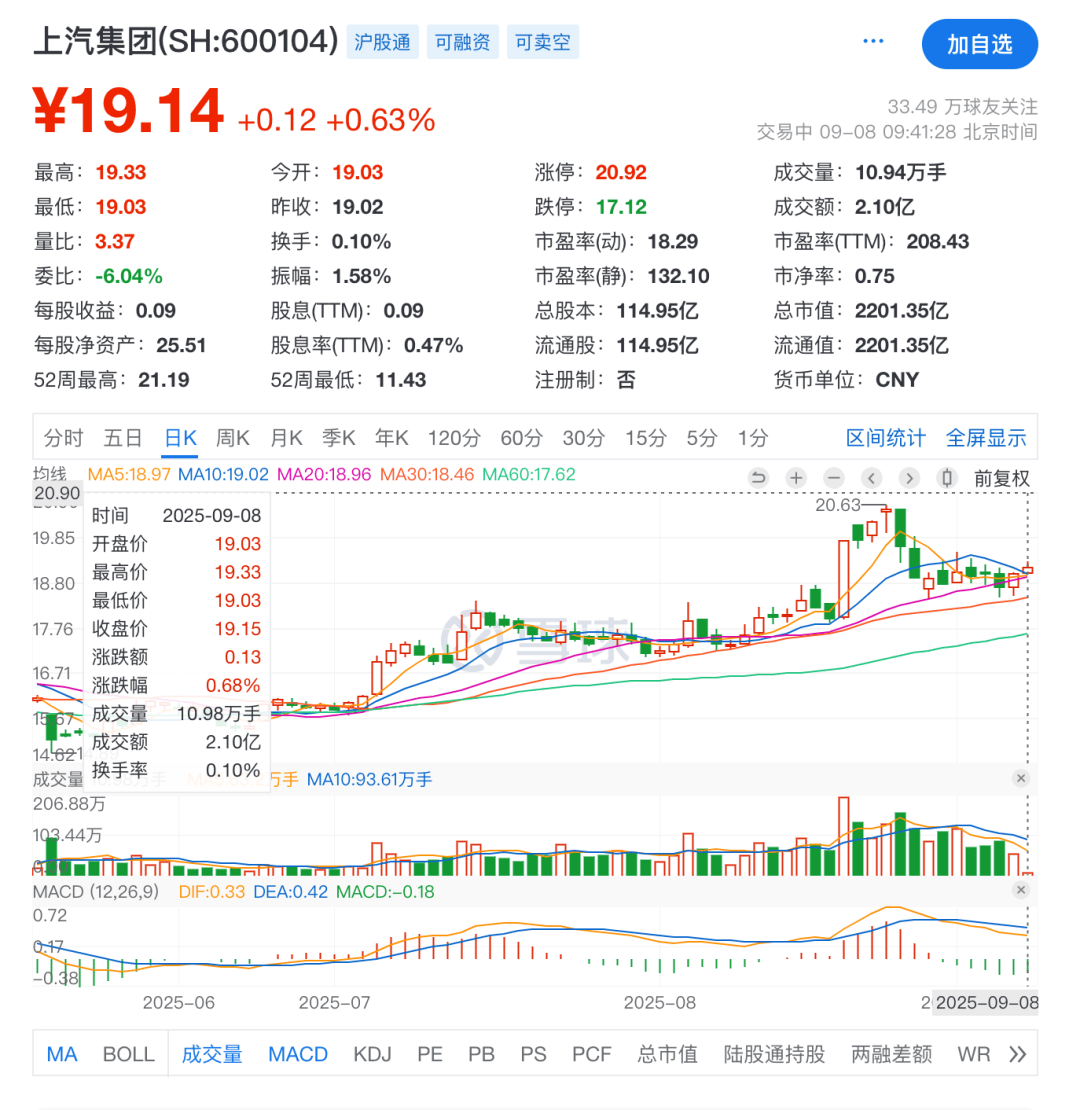This screenshot has width=1080, height=1110.
Task: Enable the BOLL indicator
Action: 129,1054
